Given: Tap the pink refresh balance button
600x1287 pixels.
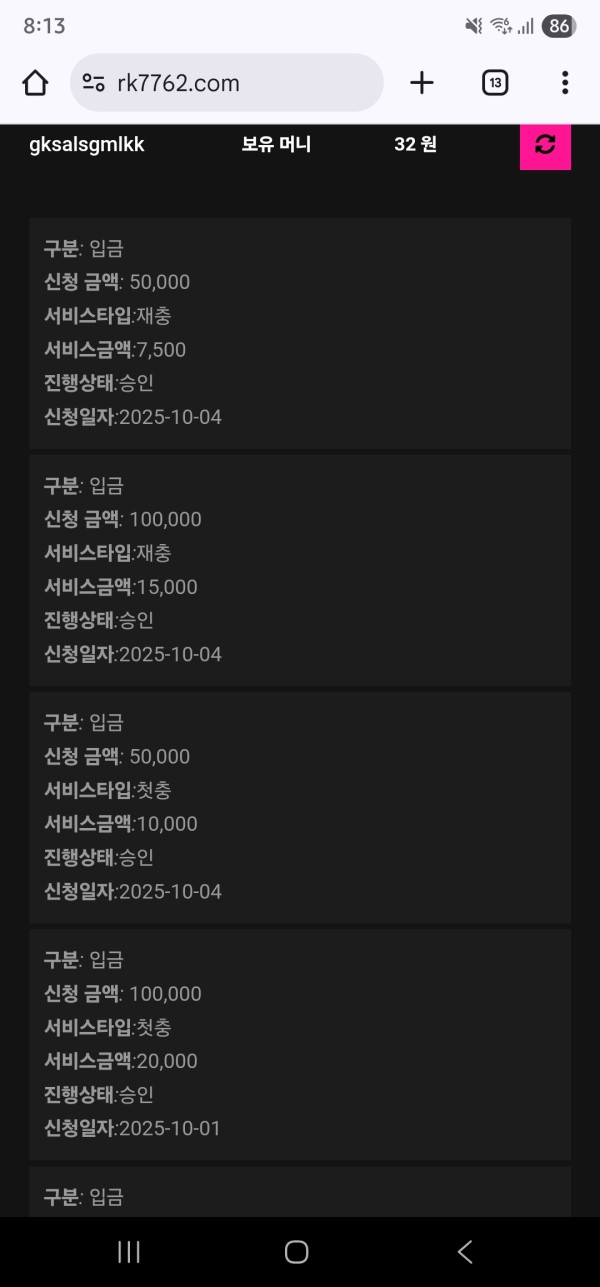Looking at the screenshot, I should [x=545, y=145].
